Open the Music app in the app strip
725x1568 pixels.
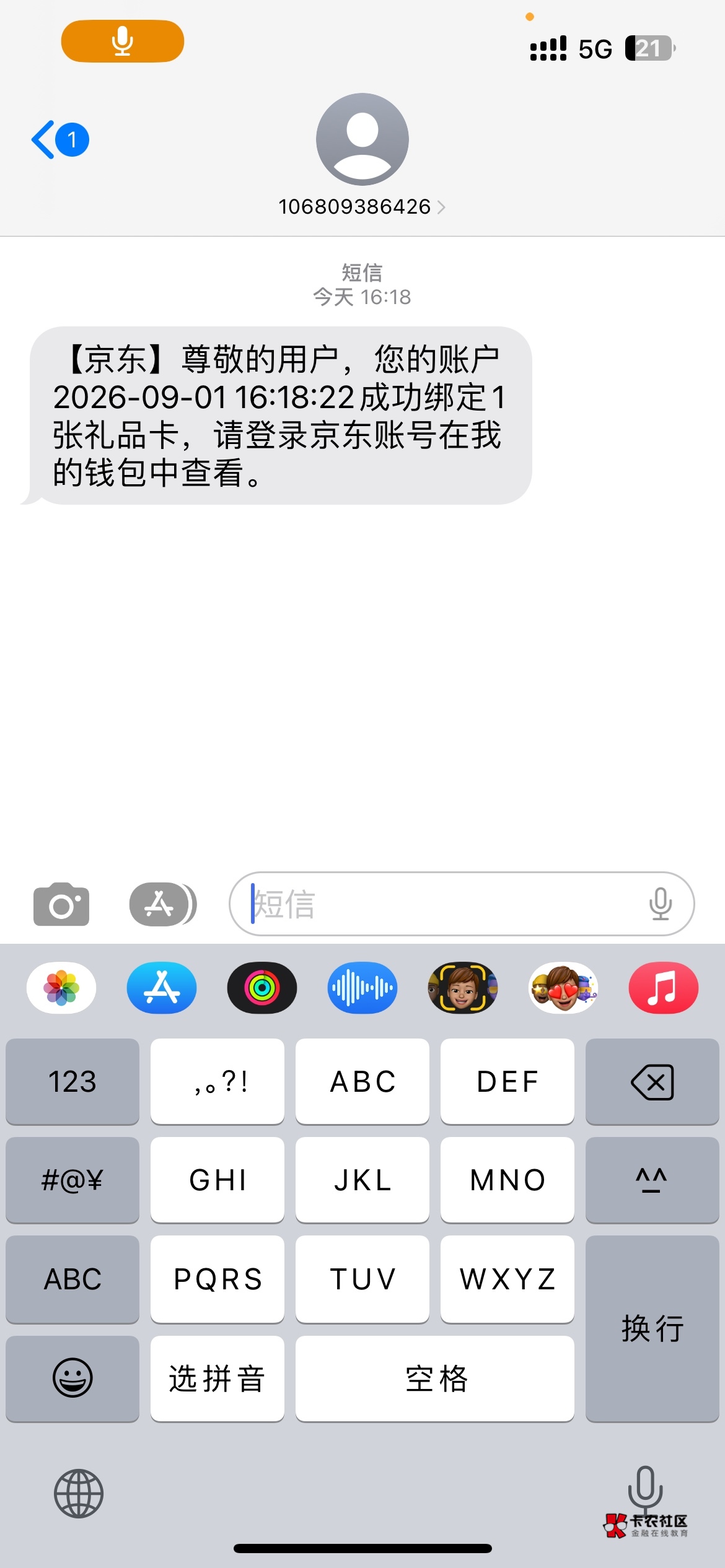(x=664, y=988)
